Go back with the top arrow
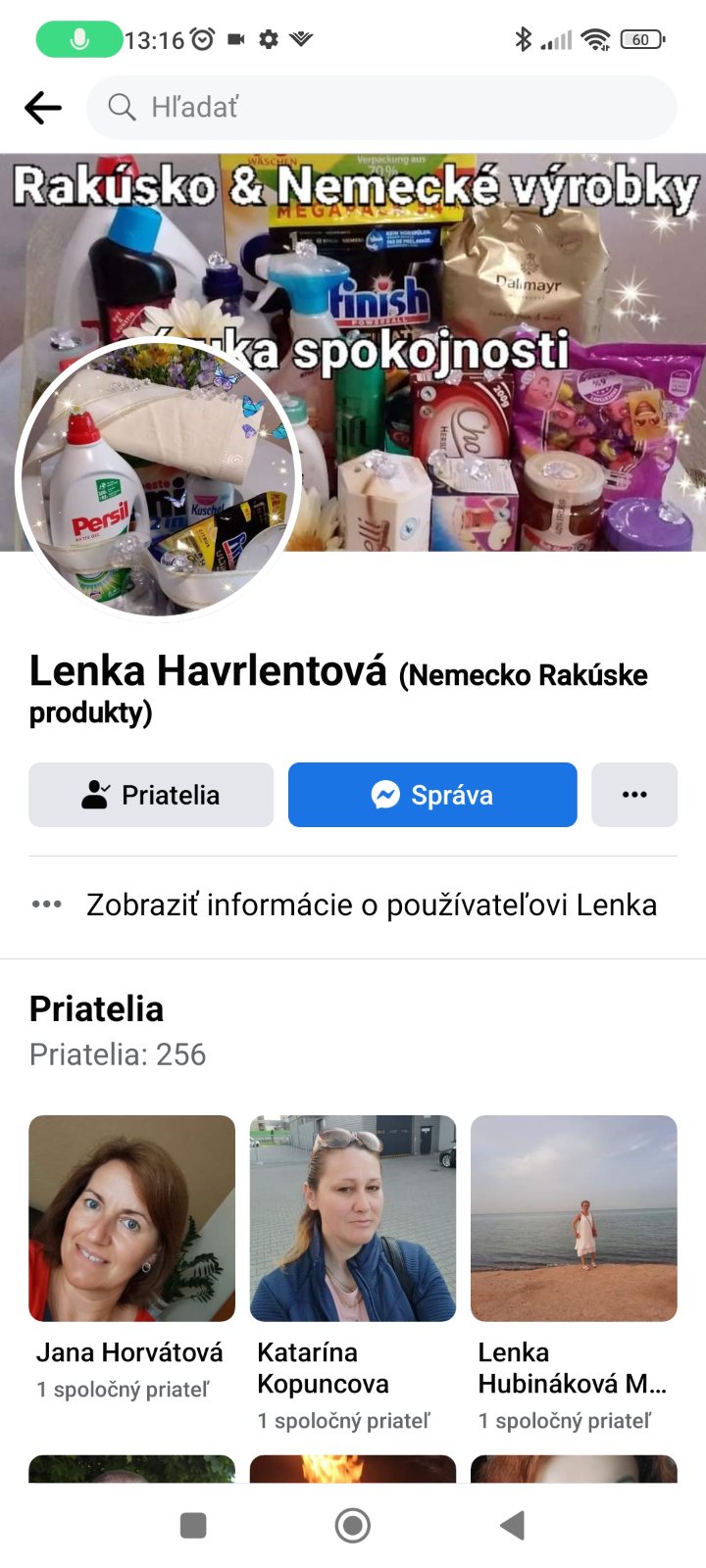 click(x=43, y=108)
